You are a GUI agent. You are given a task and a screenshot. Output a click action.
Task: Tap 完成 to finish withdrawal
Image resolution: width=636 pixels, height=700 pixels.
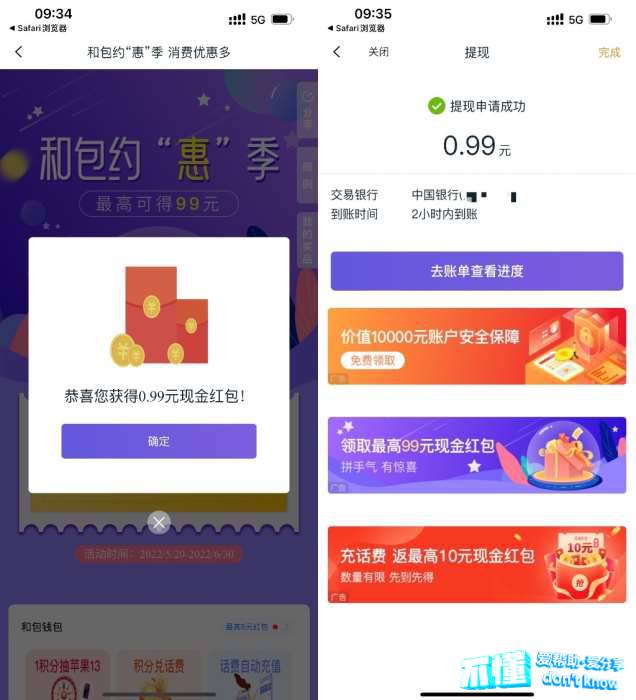pyautogui.click(x=609, y=52)
